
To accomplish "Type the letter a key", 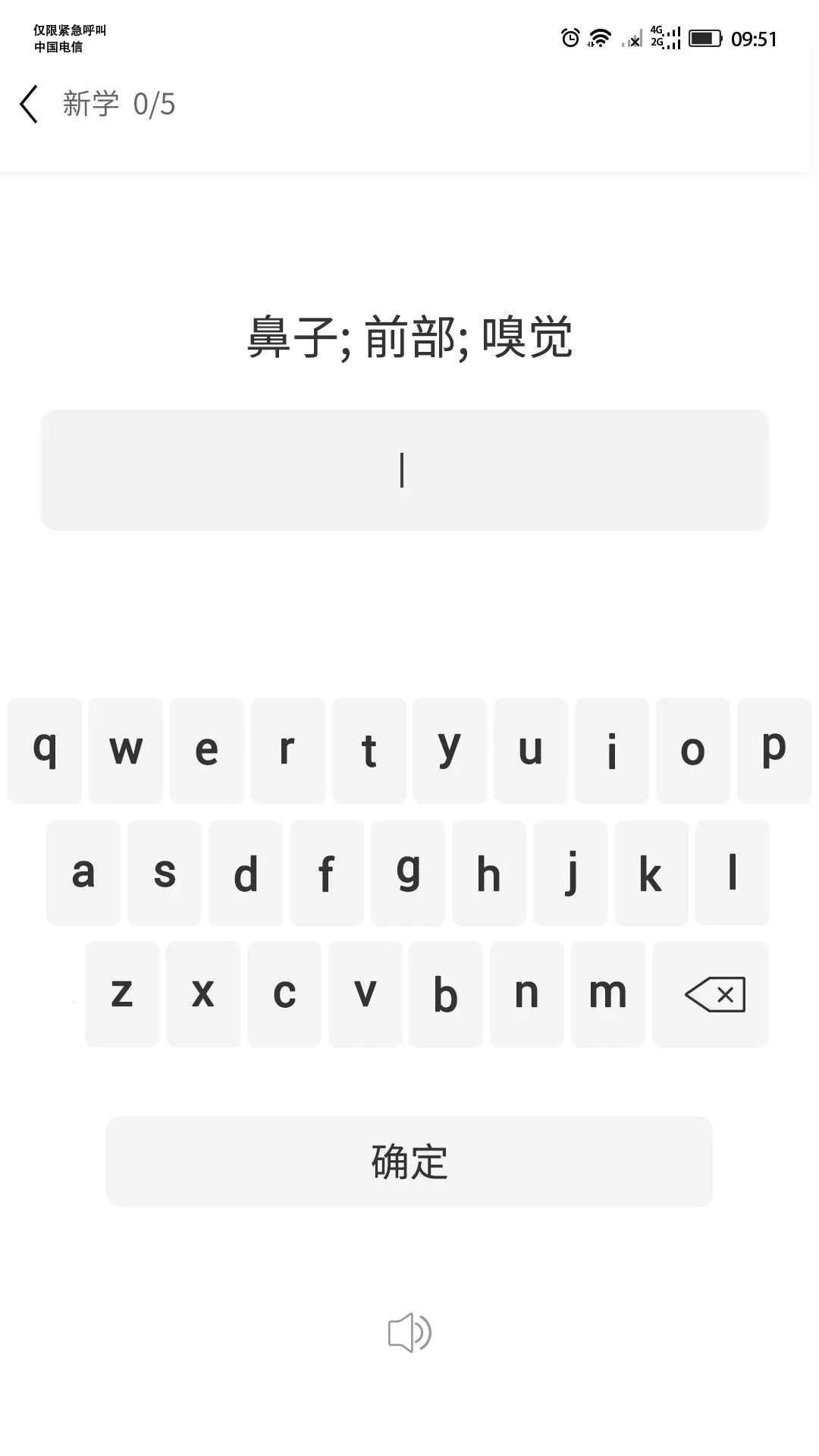I will pyautogui.click(x=83, y=873).
